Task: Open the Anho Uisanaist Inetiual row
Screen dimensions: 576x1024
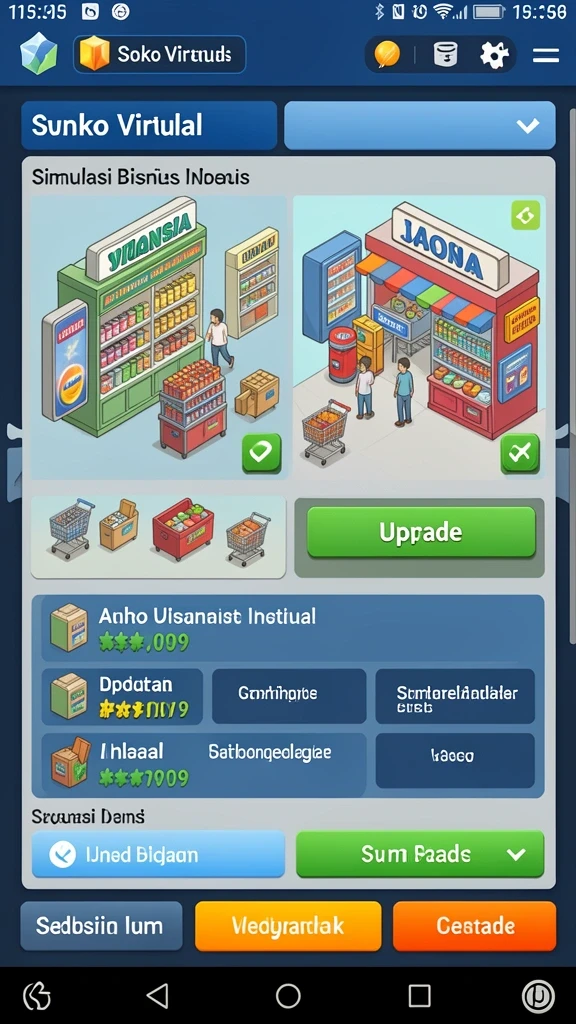Action: pyautogui.click(x=293, y=628)
